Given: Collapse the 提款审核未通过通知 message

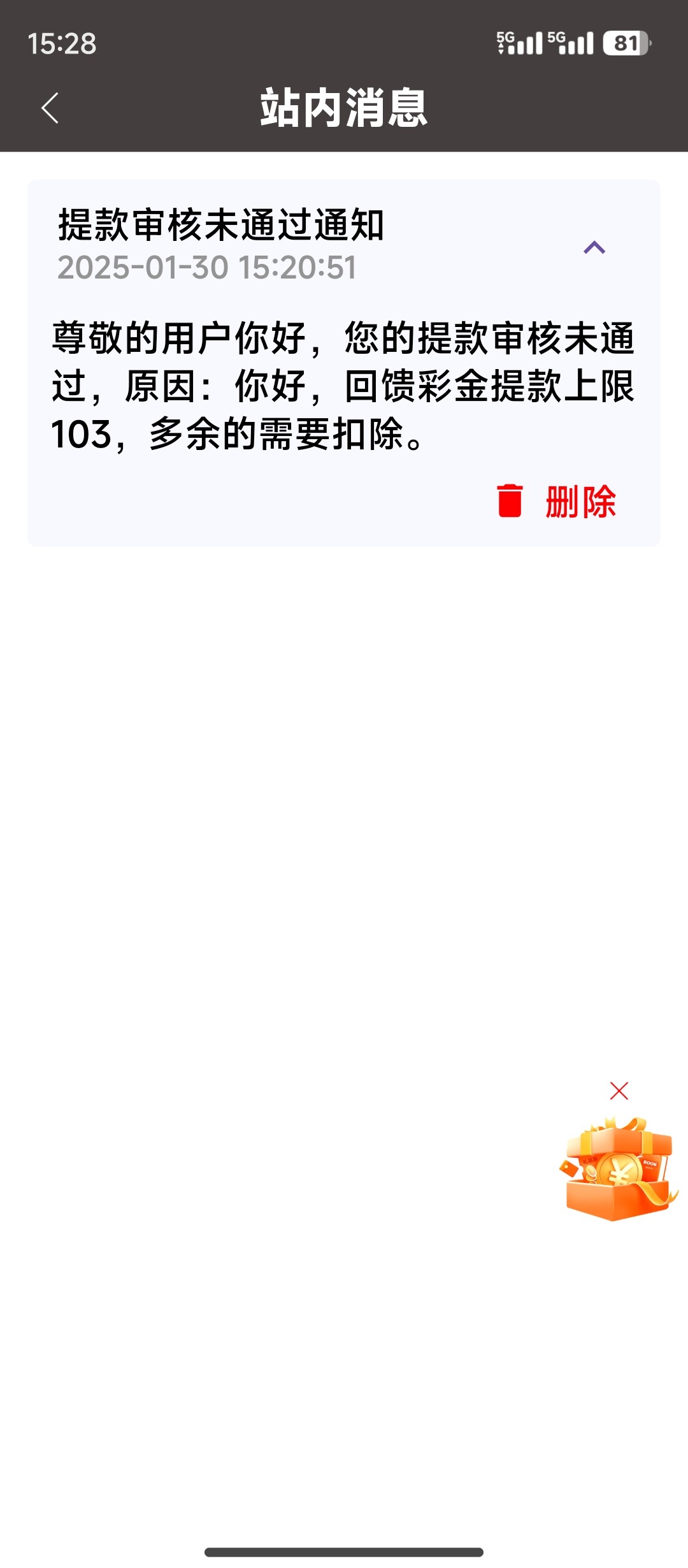Looking at the screenshot, I should click(594, 247).
